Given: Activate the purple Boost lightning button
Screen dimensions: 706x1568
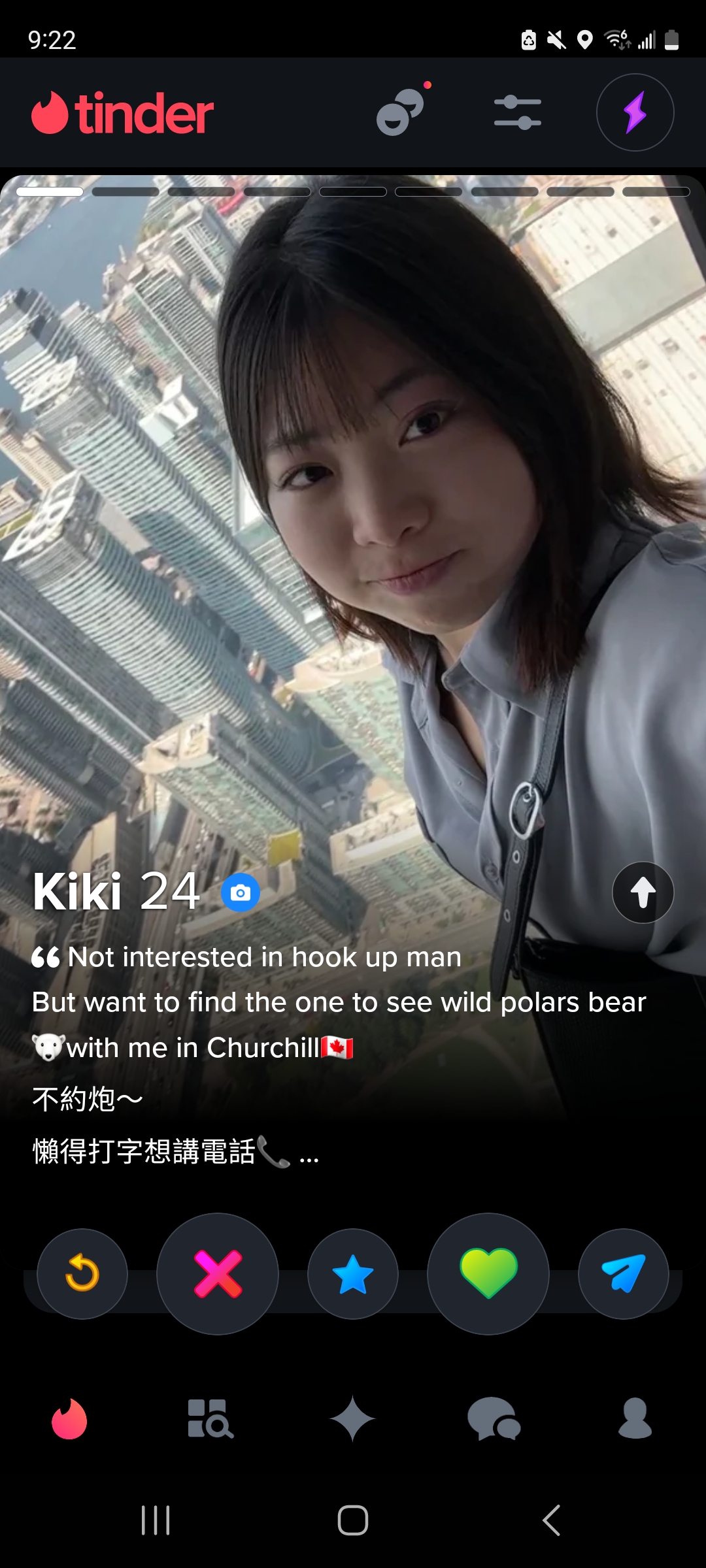Looking at the screenshot, I should click(635, 112).
